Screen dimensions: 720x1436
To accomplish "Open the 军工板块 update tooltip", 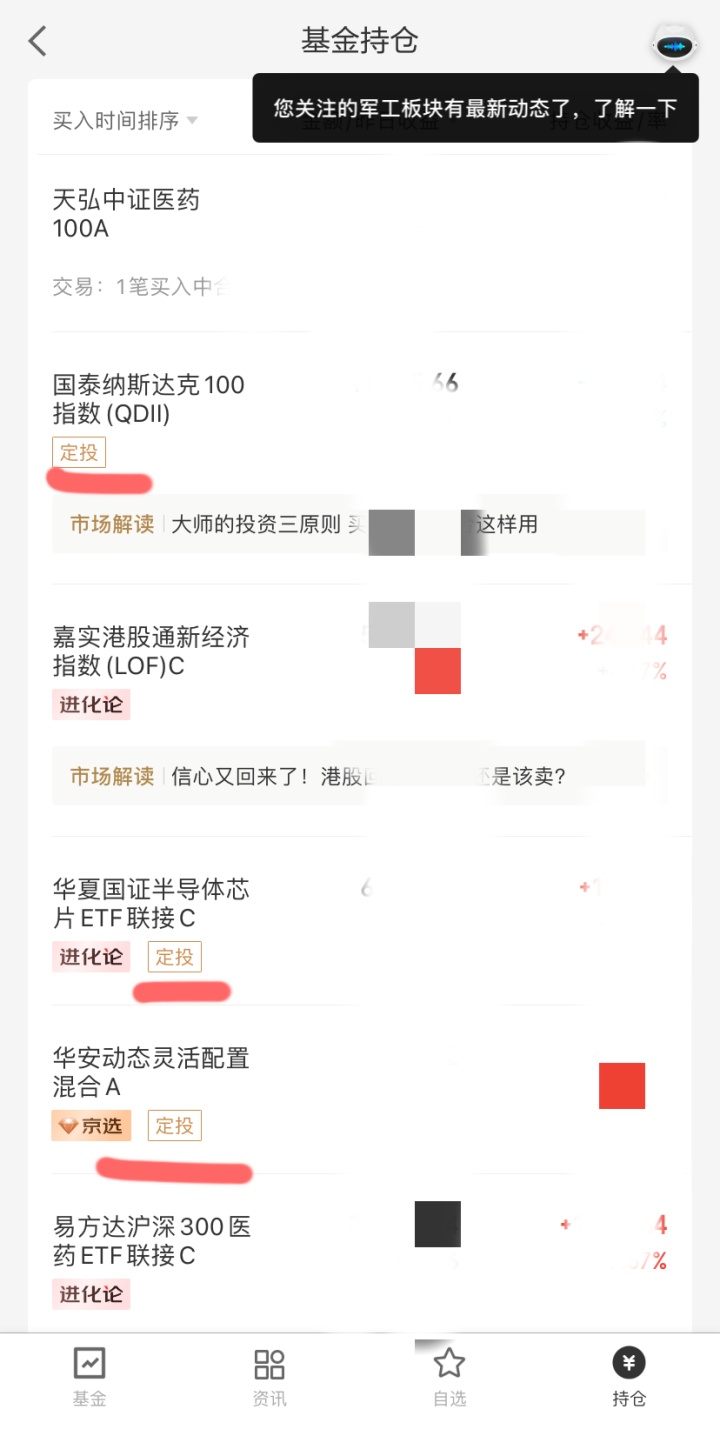I will 475,108.
